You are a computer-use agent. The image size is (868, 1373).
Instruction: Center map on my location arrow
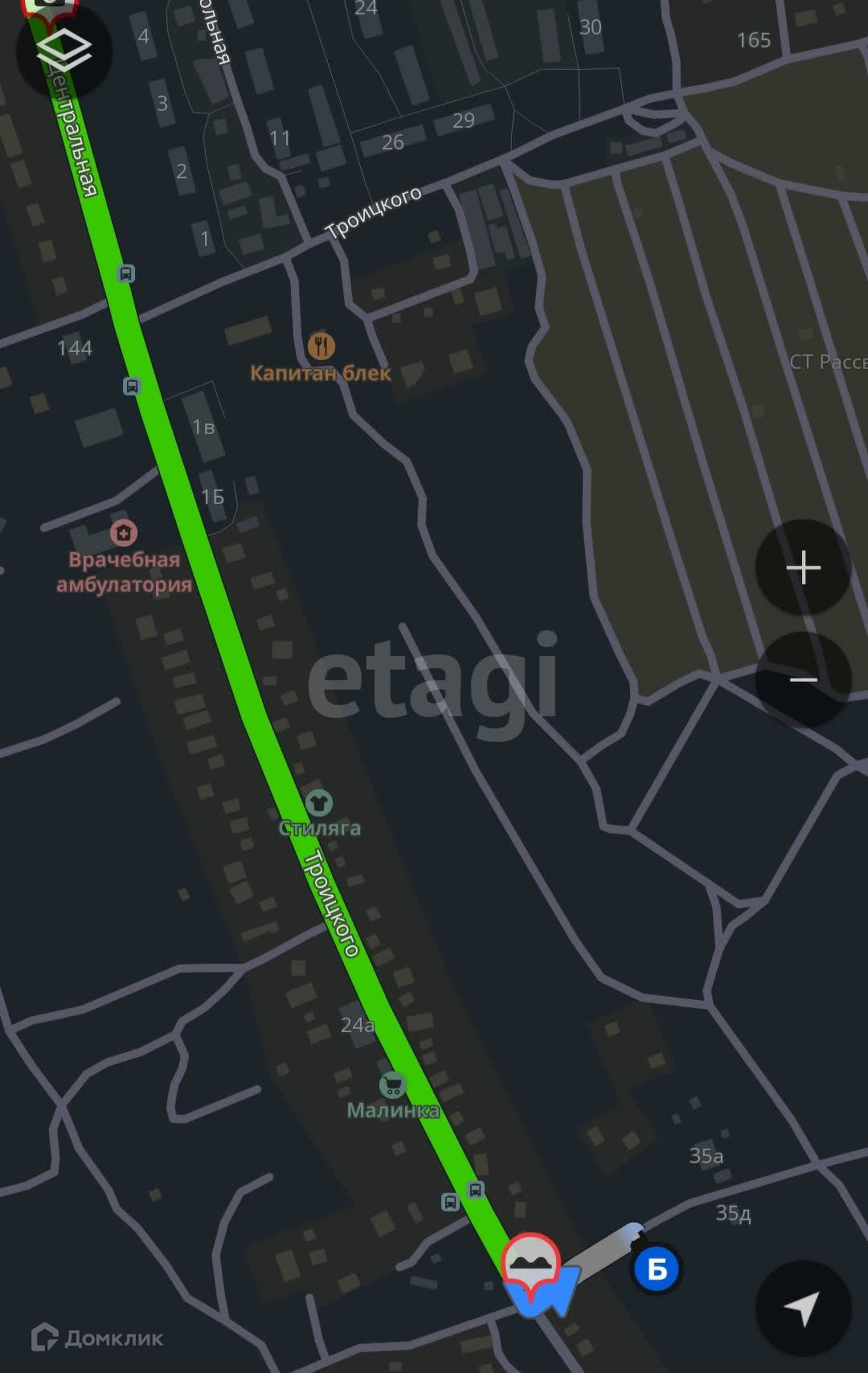pyautogui.click(x=803, y=1308)
